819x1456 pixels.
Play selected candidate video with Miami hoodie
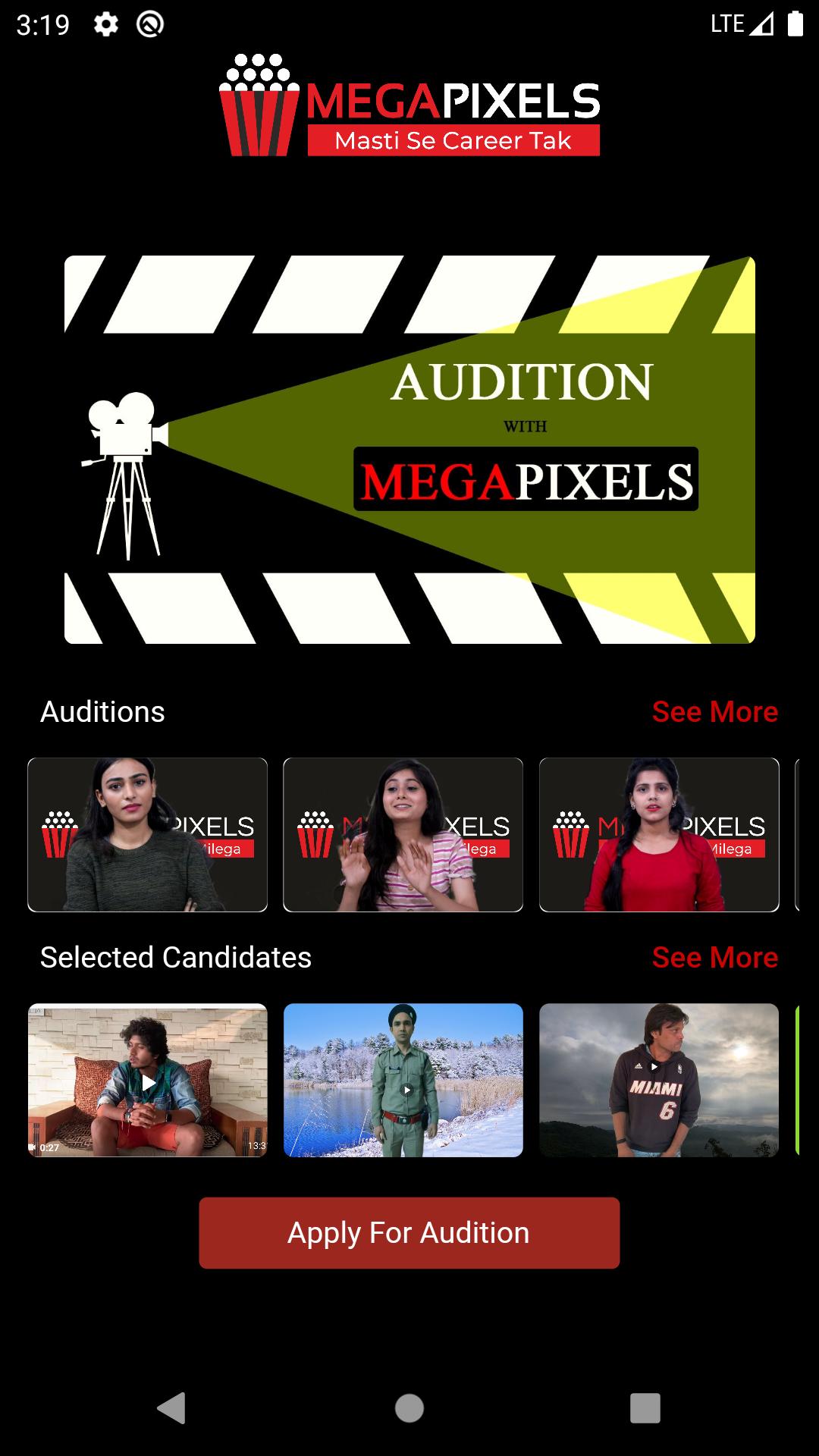[659, 1080]
